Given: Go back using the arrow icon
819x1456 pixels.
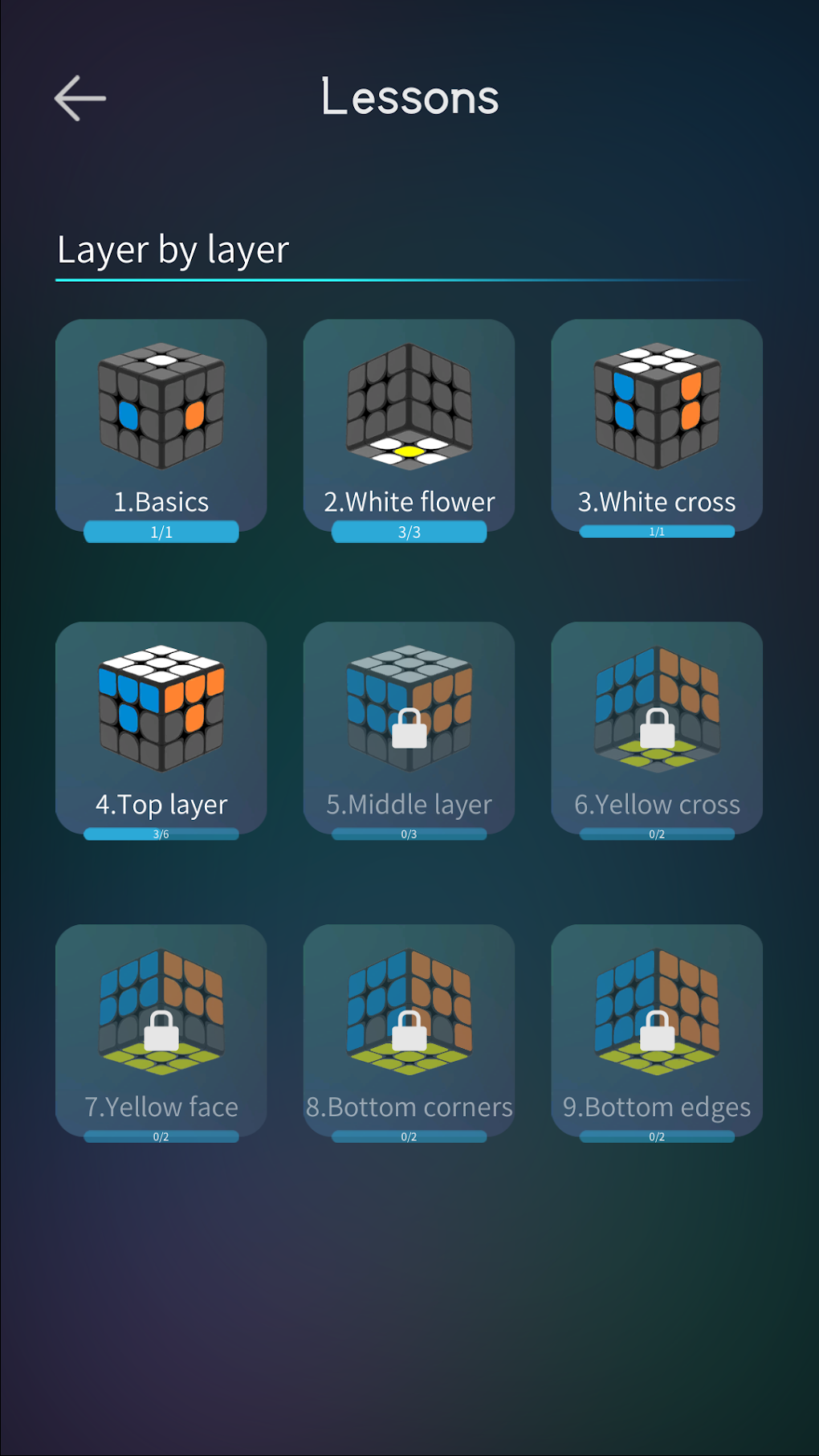Looking at the screenshot, I should pyautogui.click(x=80, y=98).
